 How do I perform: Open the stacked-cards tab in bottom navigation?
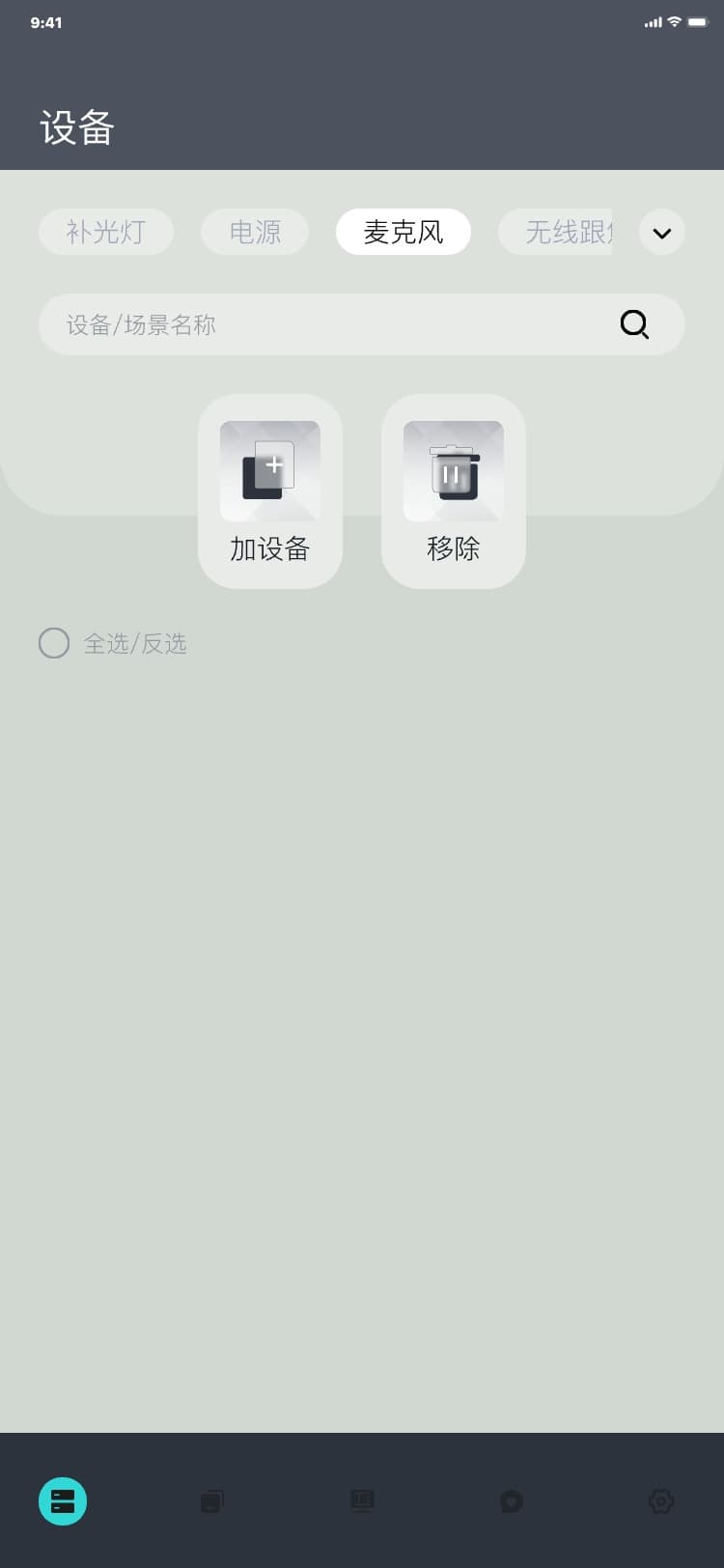click(212, 1501)
